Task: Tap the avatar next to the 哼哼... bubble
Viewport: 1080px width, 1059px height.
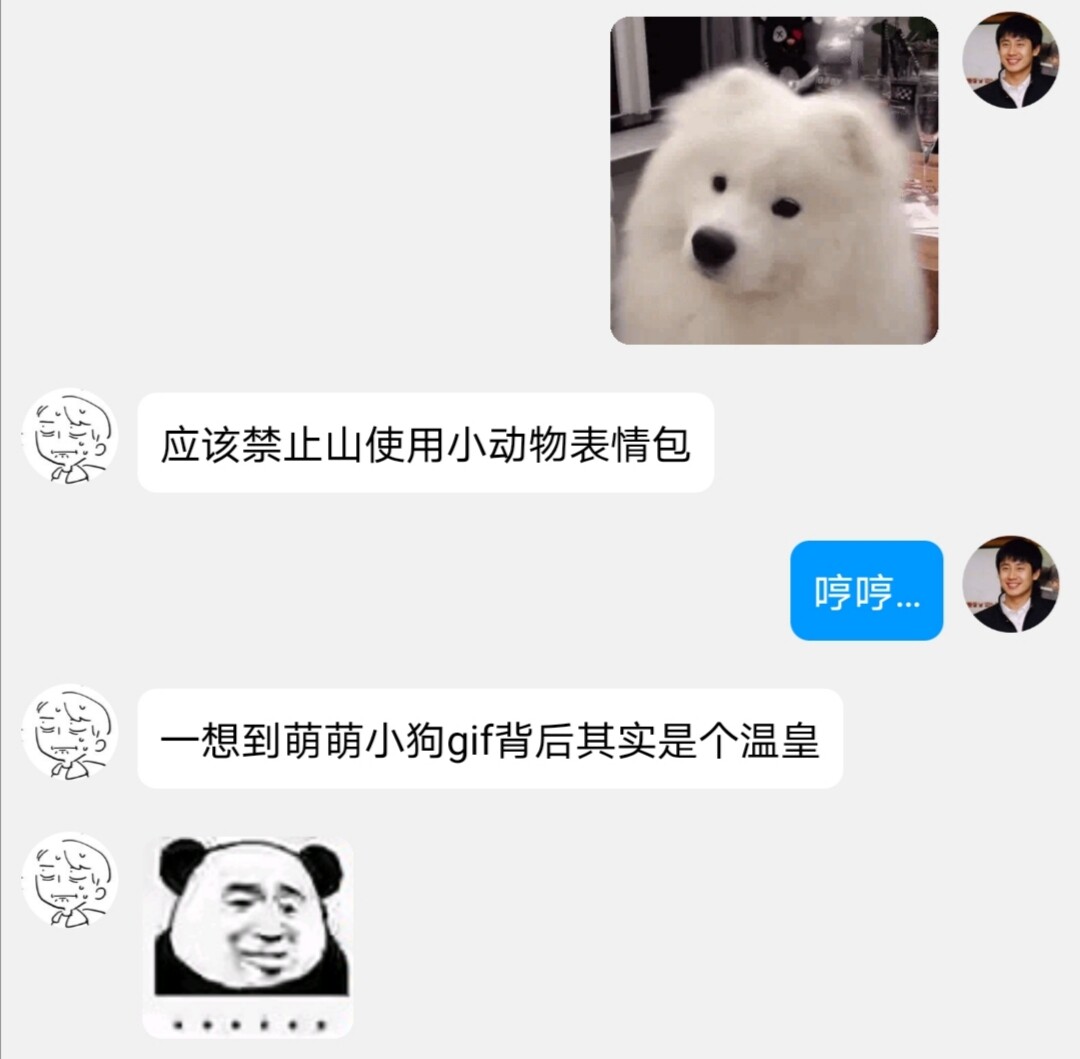Action: pos(1010,584)
